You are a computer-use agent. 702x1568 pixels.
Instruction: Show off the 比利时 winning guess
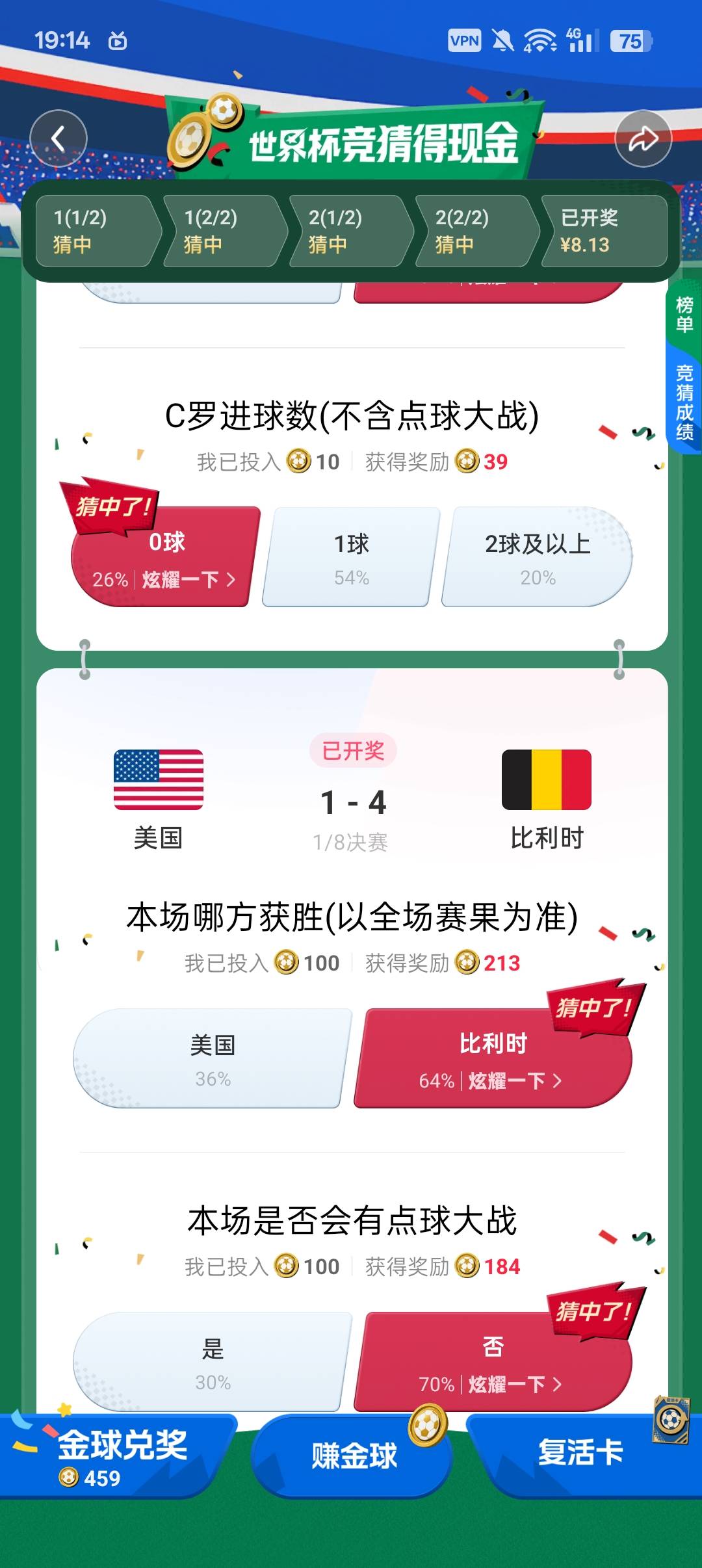[x=515, y=1080]
